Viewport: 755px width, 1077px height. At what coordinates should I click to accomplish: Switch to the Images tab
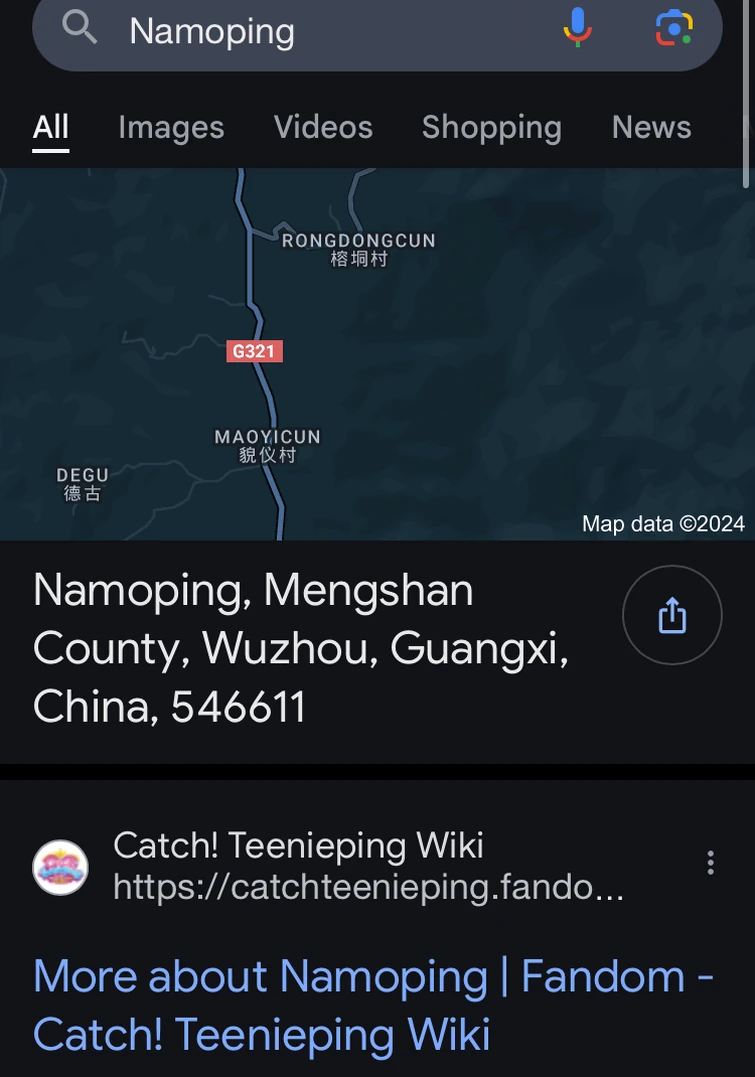point(170,127)
